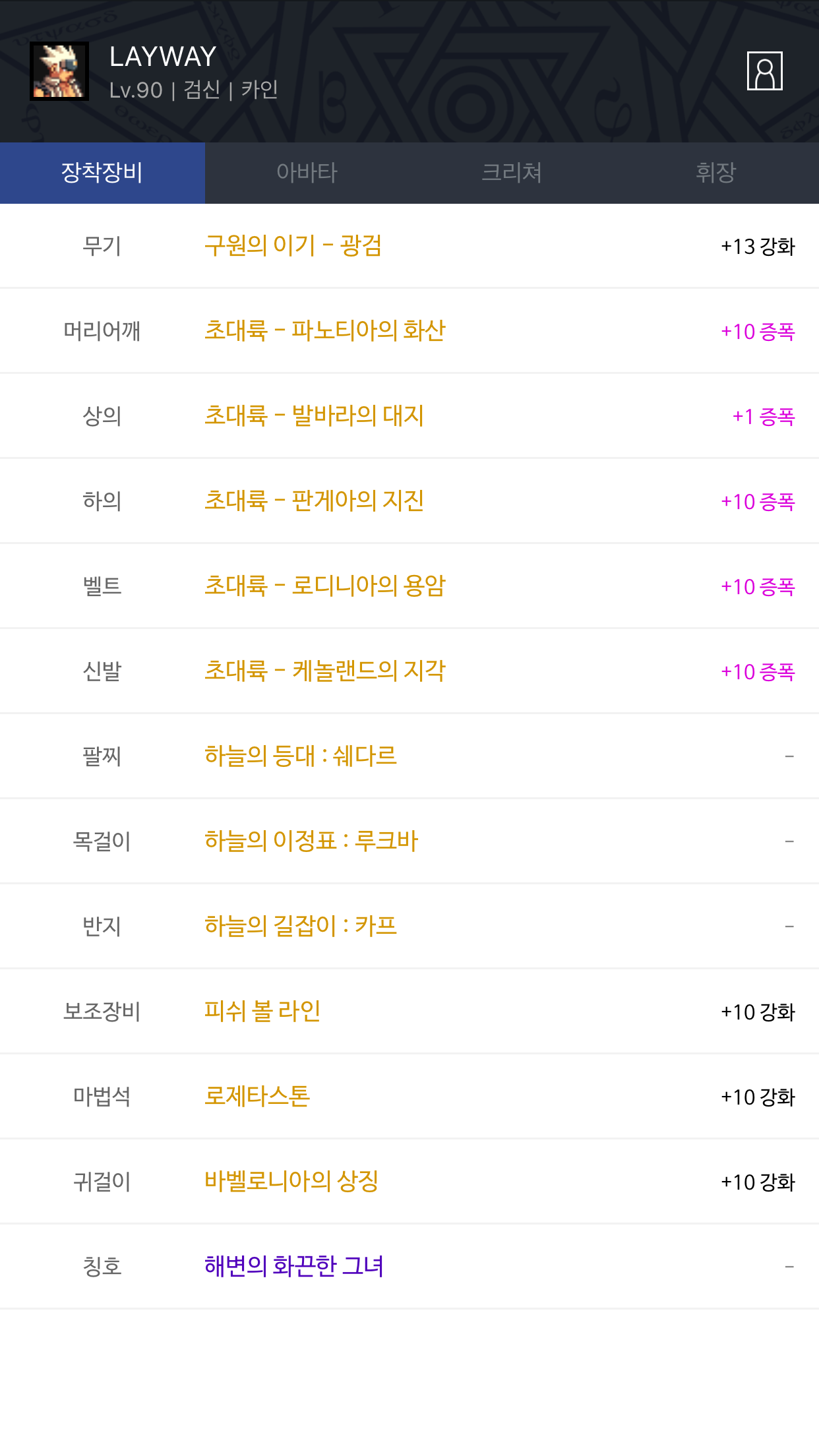
Task: Open earring 바벨로니아의 상징
Action: click(x=291, y=1182)
